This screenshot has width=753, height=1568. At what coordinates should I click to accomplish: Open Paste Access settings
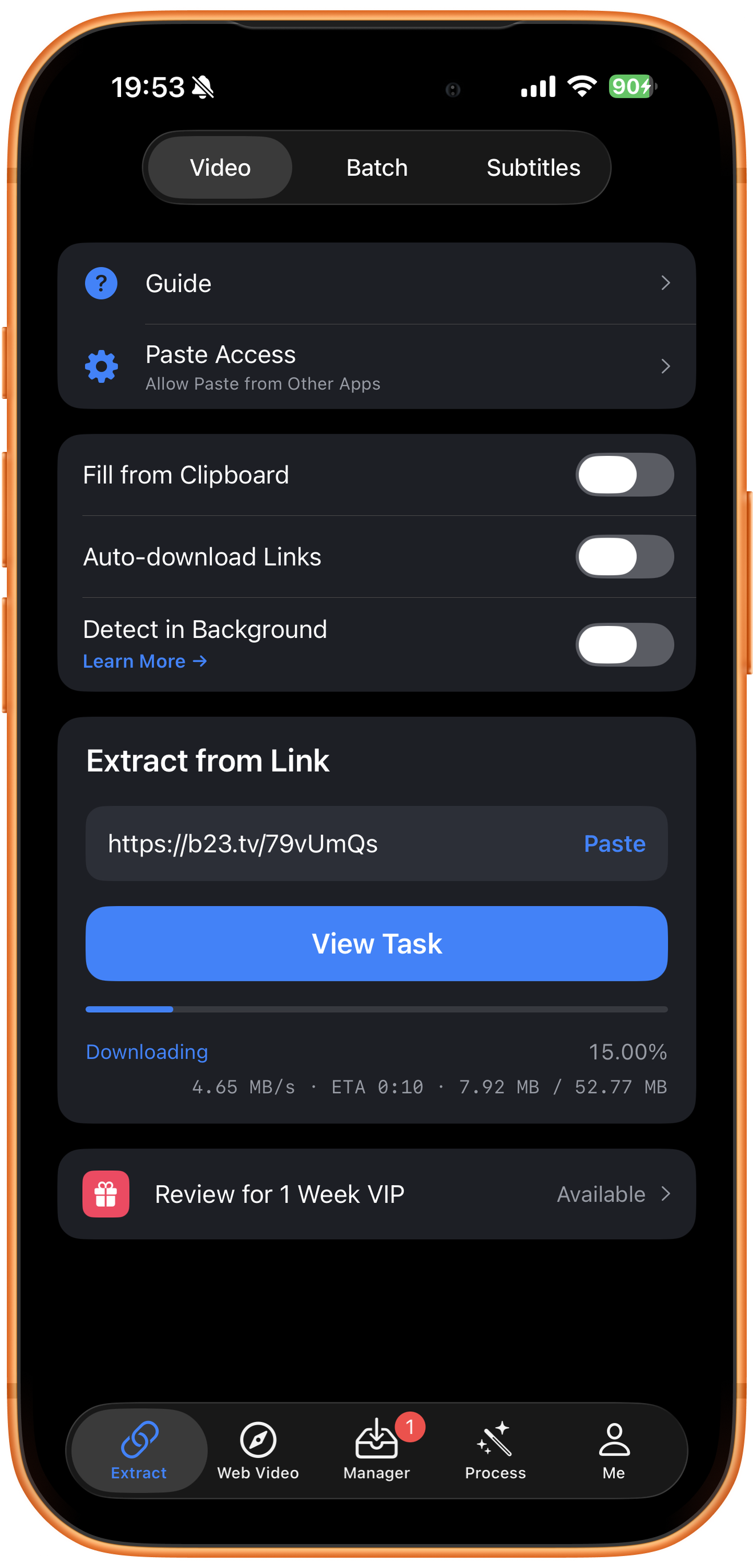click(377, 366)
